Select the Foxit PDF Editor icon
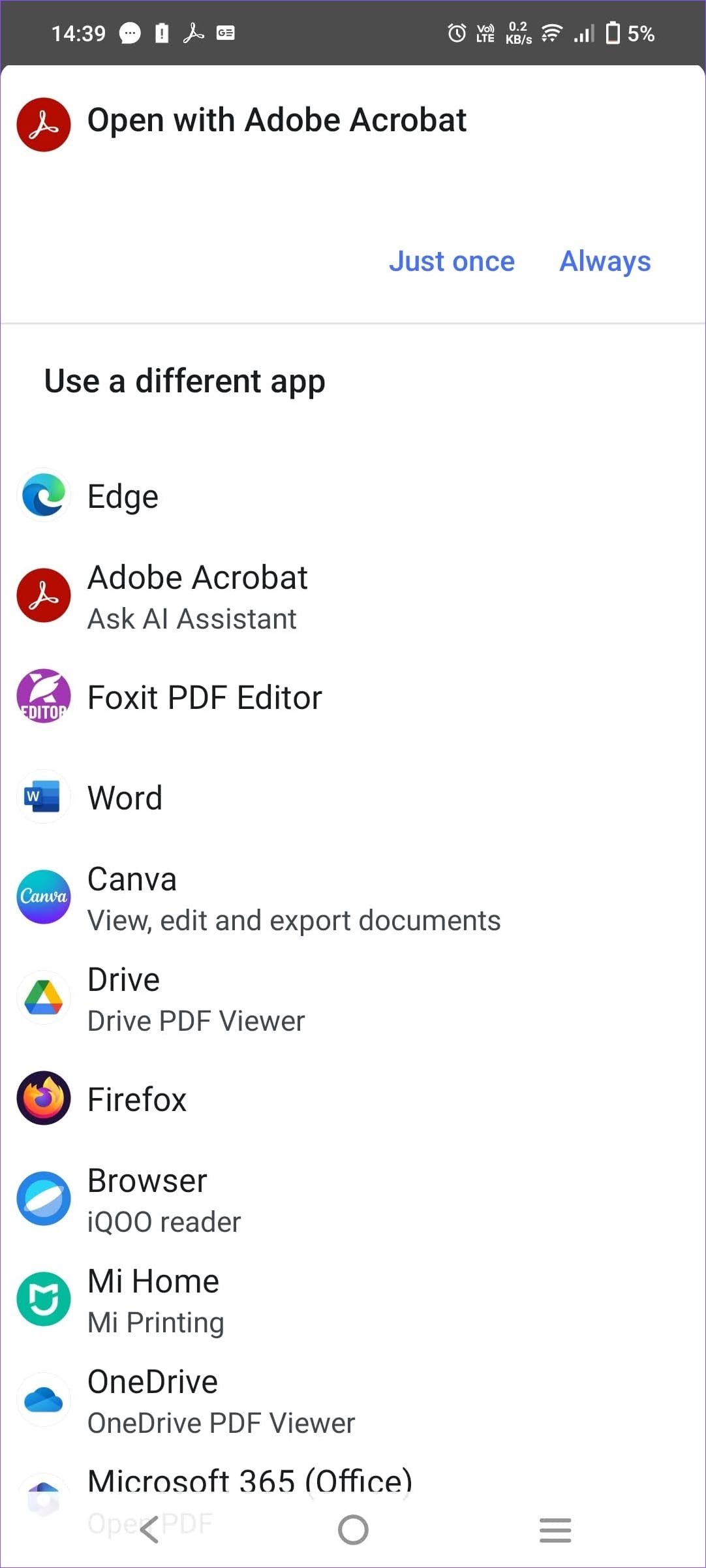 tap(43, 696)
